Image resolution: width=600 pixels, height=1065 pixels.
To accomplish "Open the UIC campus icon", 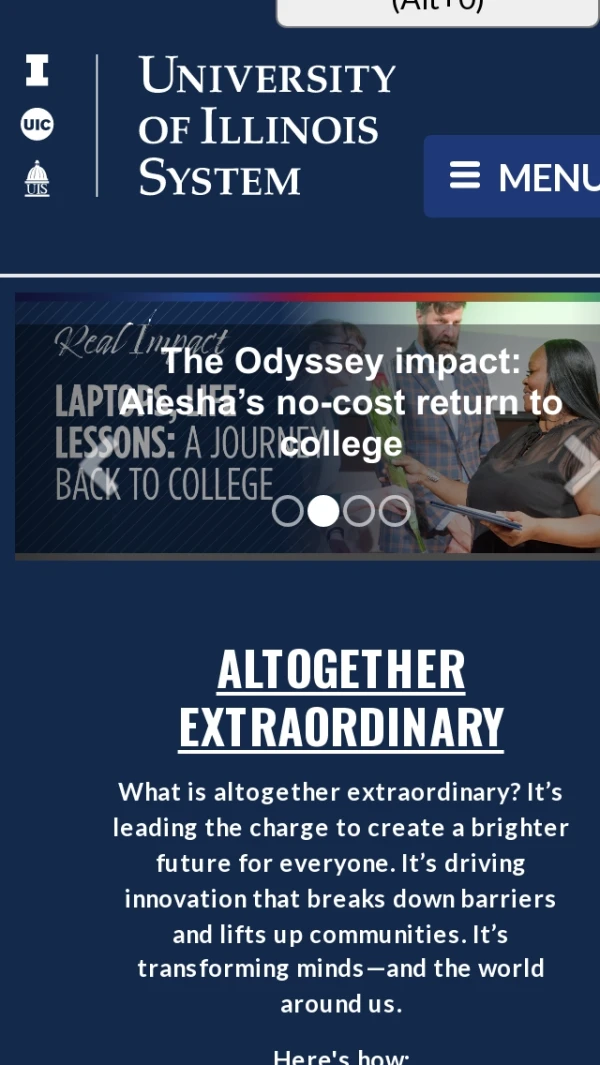I will (37, 124).
